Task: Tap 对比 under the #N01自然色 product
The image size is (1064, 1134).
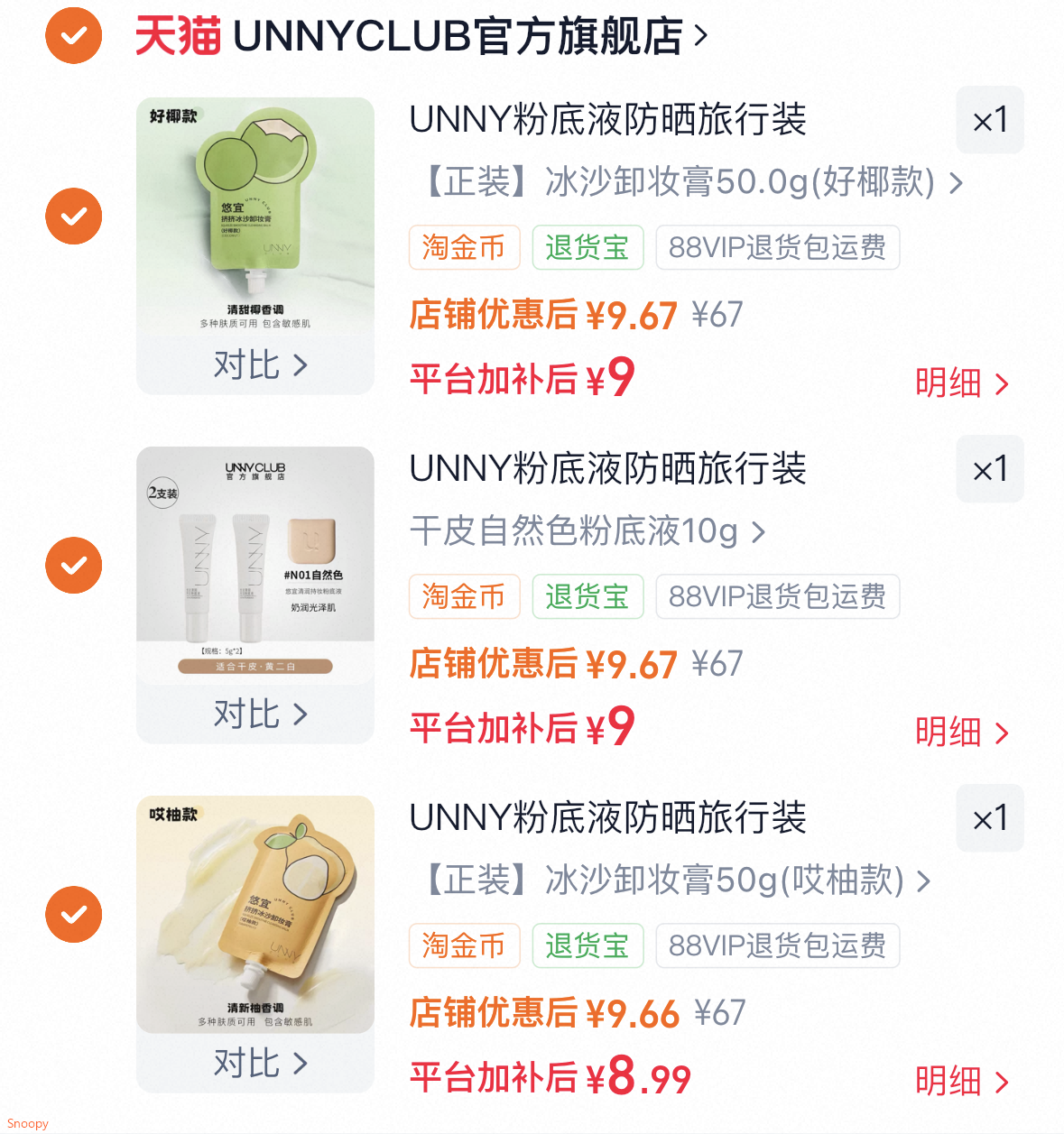Action: click(x=259, y=715)
